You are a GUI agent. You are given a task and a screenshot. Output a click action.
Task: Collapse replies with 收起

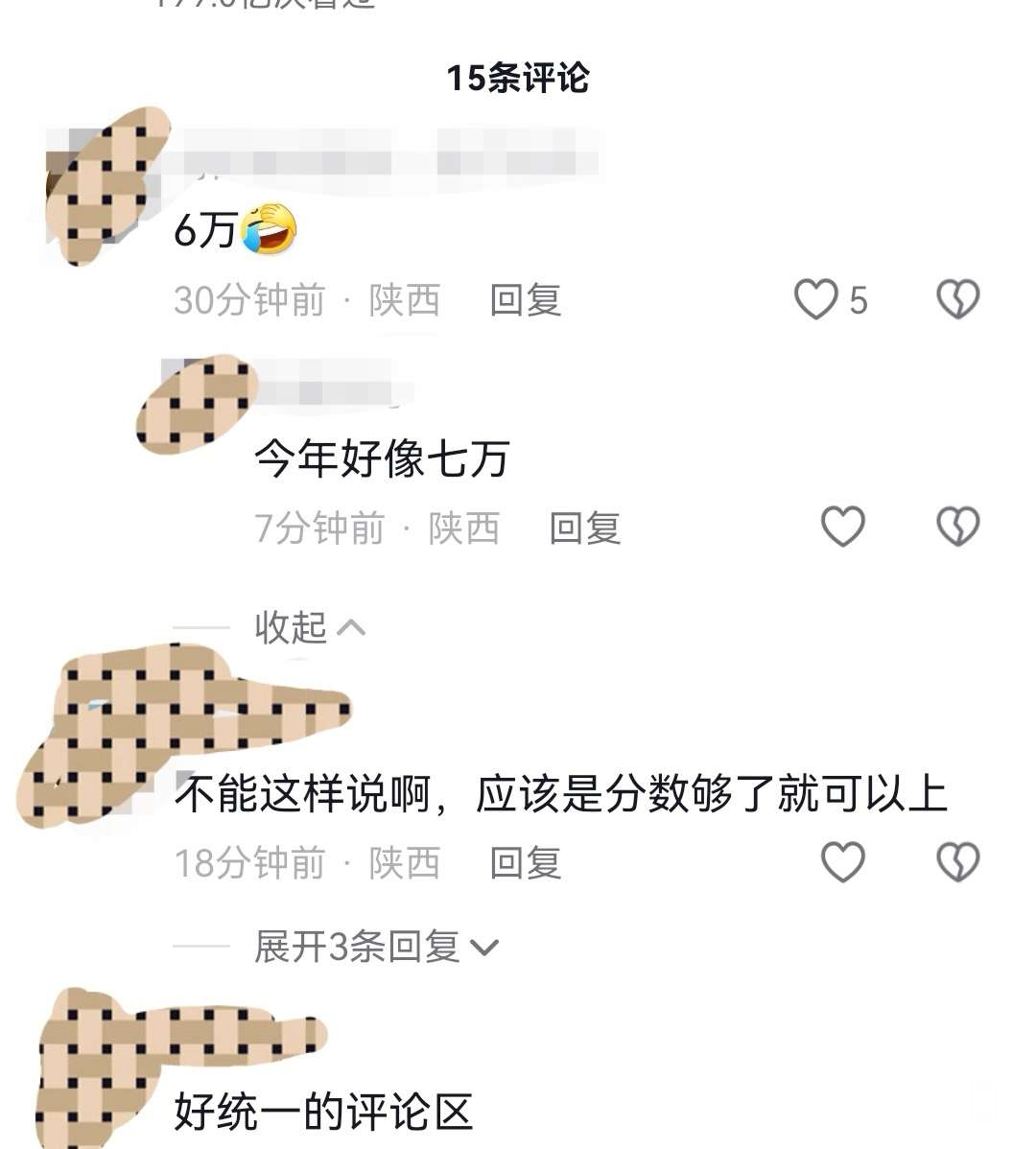pyautogui.click(x=309, y=627)
